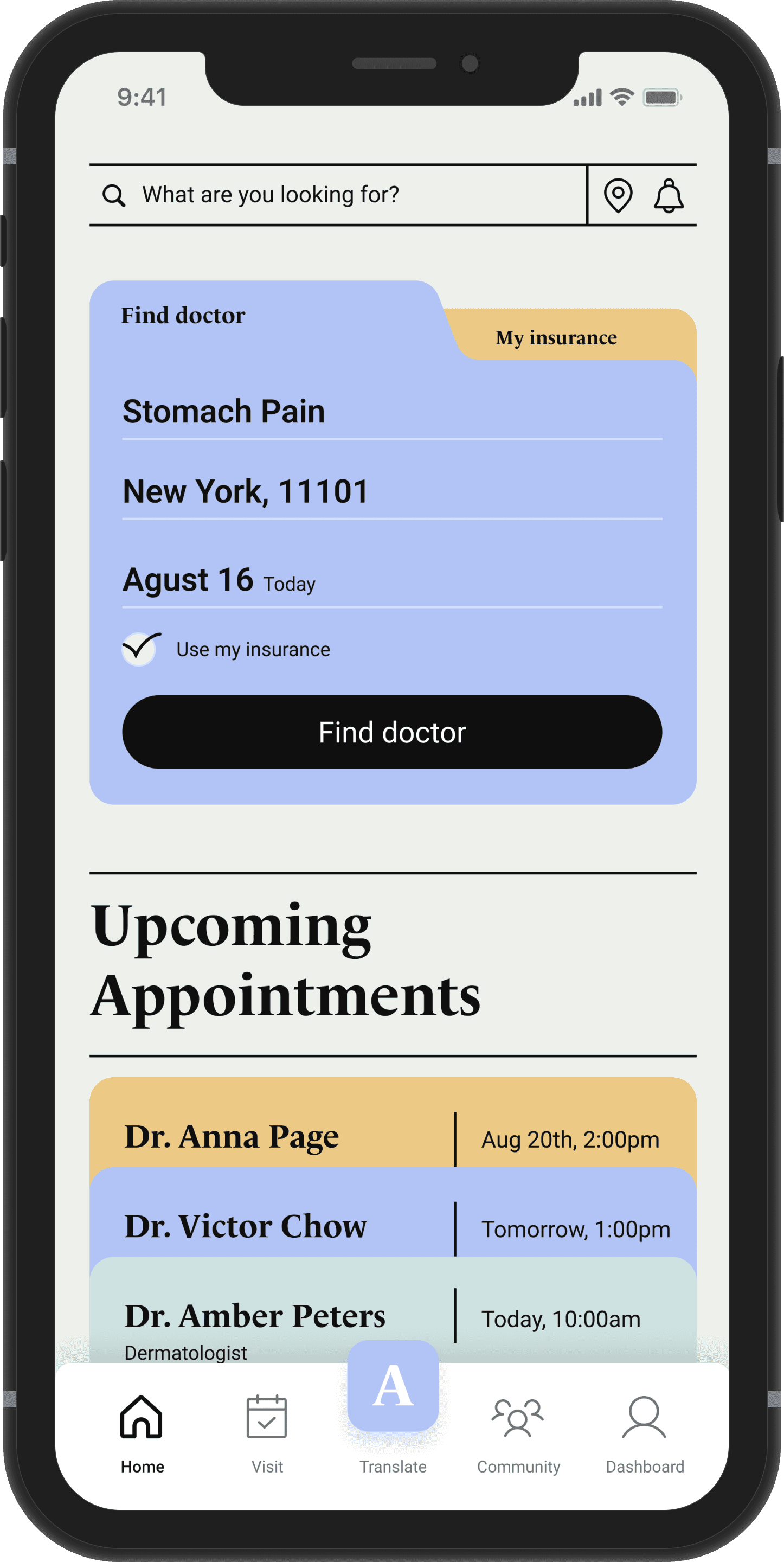This screenshot has width=784, height=1562.
Task: Change the New York, 11101 location field
Action: 391,492
